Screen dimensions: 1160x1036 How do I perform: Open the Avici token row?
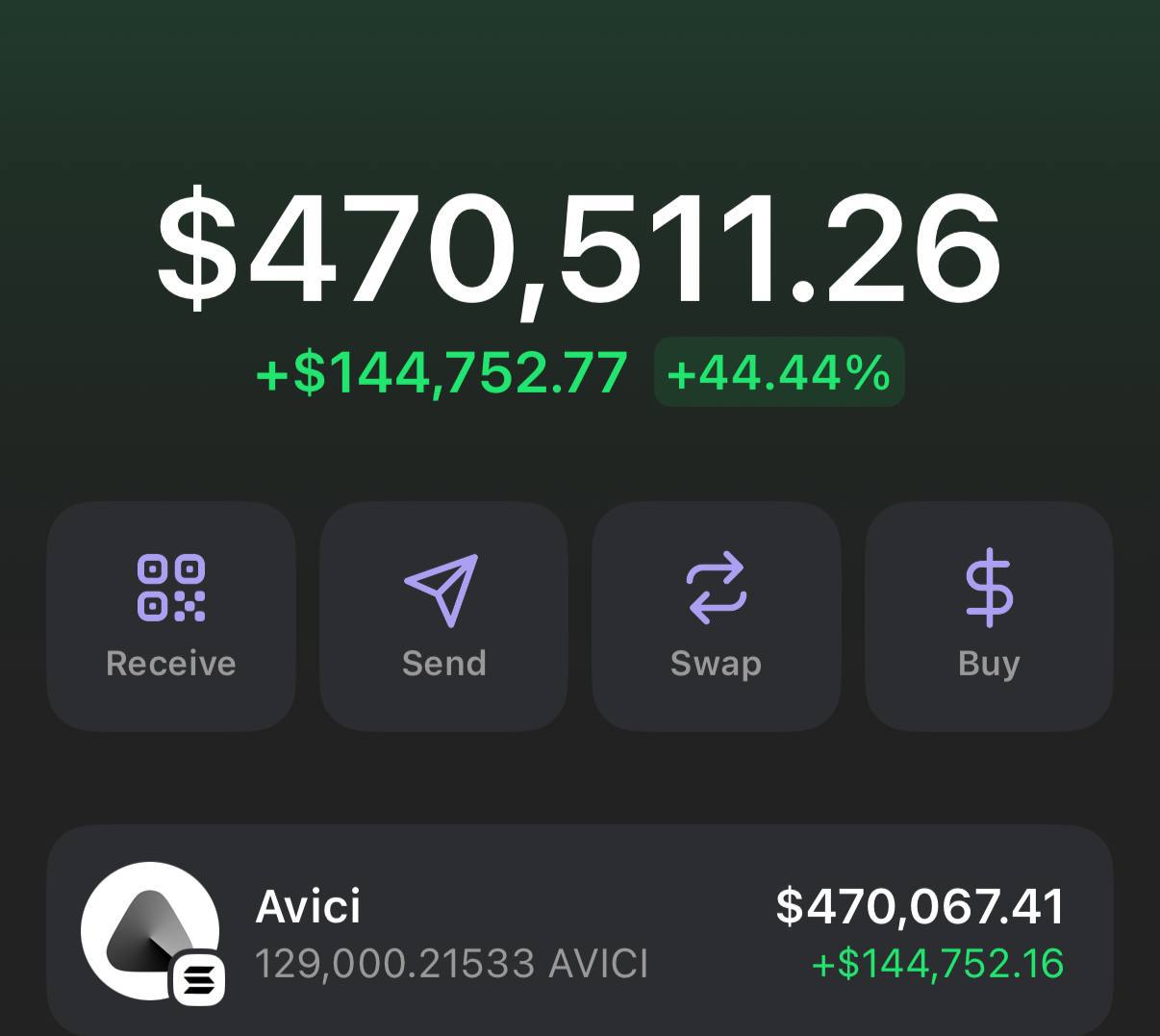(x=580, y=930)
